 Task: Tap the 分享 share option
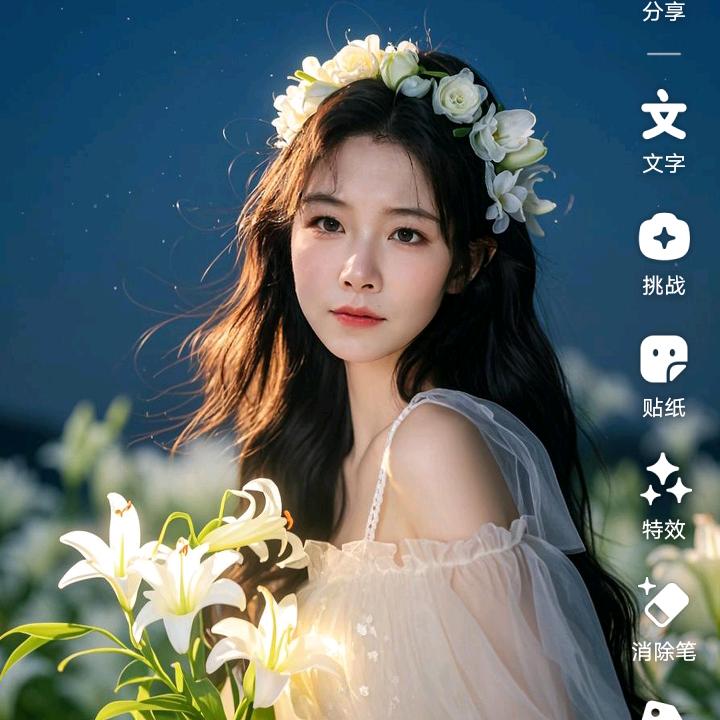pyautogui.click(x=664, y=11)
